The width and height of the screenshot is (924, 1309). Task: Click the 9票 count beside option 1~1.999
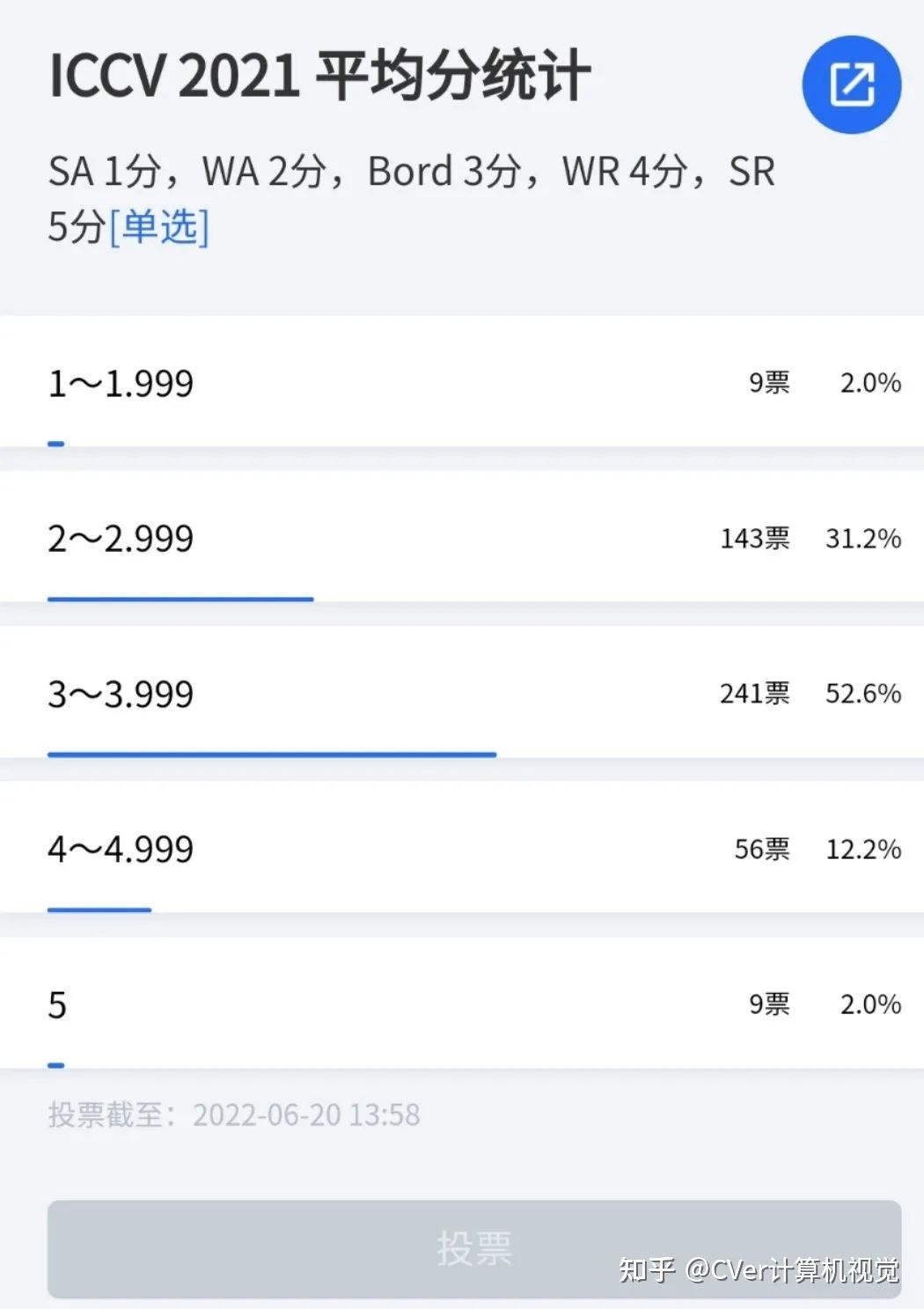tap(769, 382)
